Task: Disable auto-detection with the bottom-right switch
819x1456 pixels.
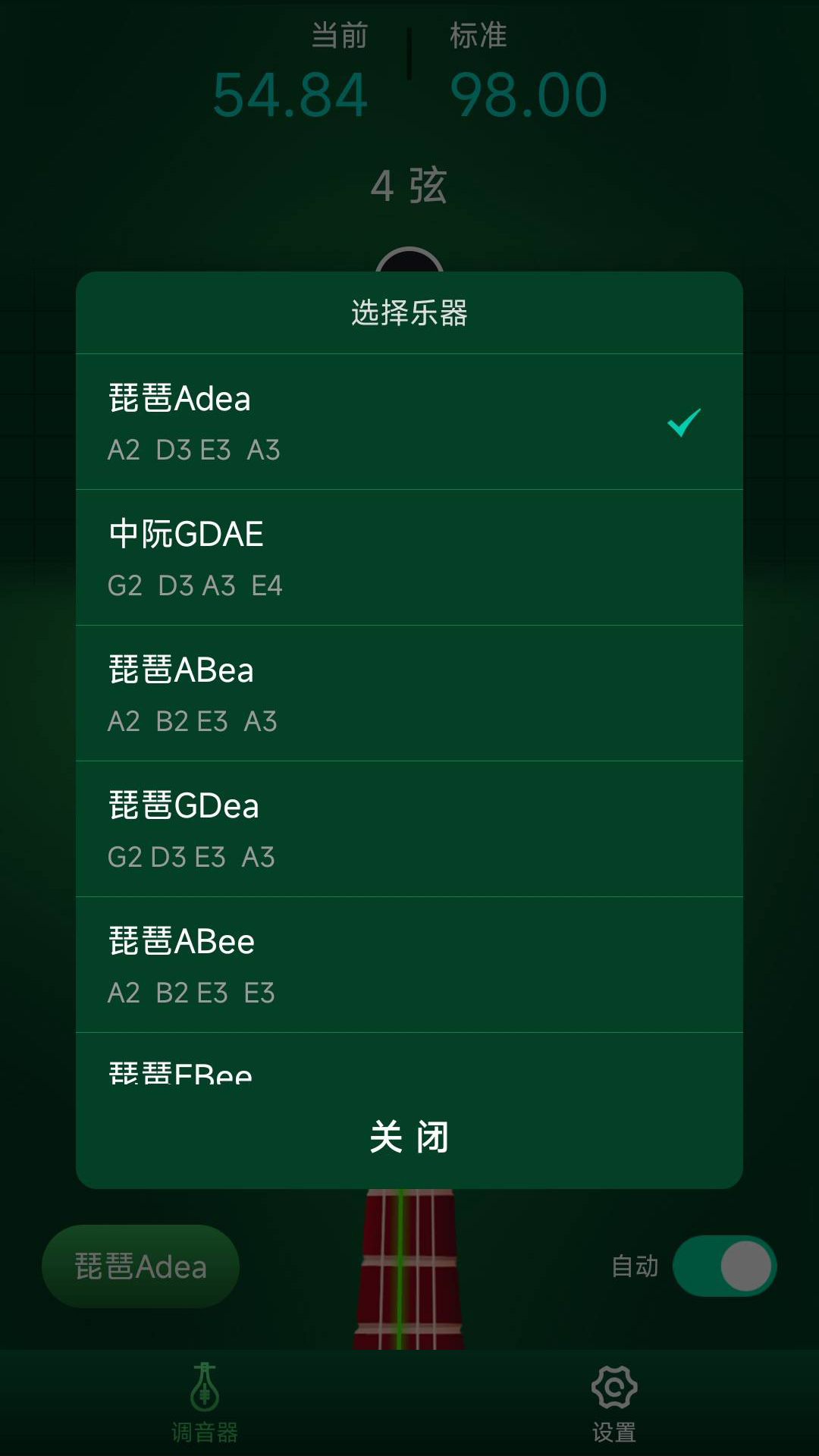Action: (x=724, y=1265)
